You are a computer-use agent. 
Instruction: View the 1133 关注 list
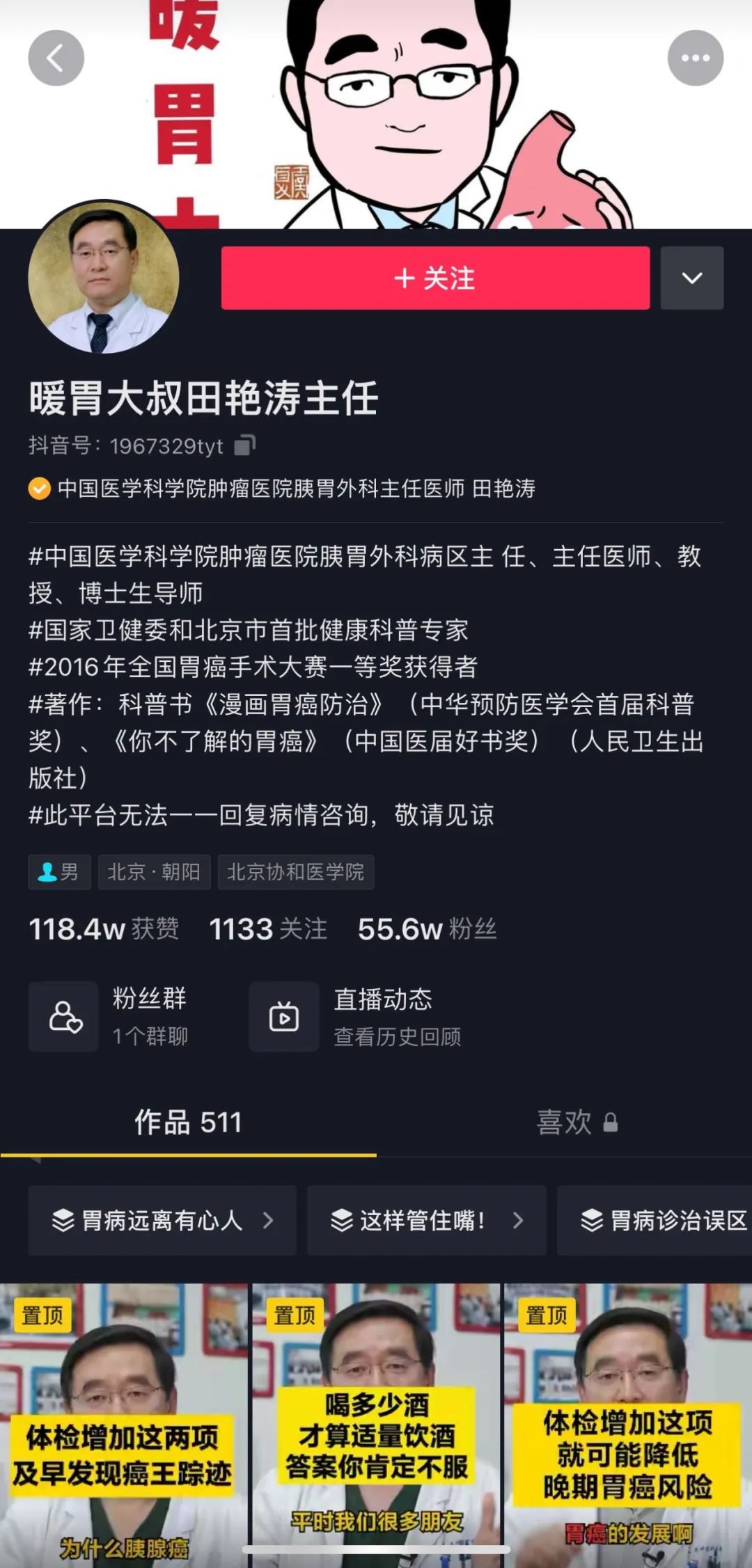click(x=267, y=929)
